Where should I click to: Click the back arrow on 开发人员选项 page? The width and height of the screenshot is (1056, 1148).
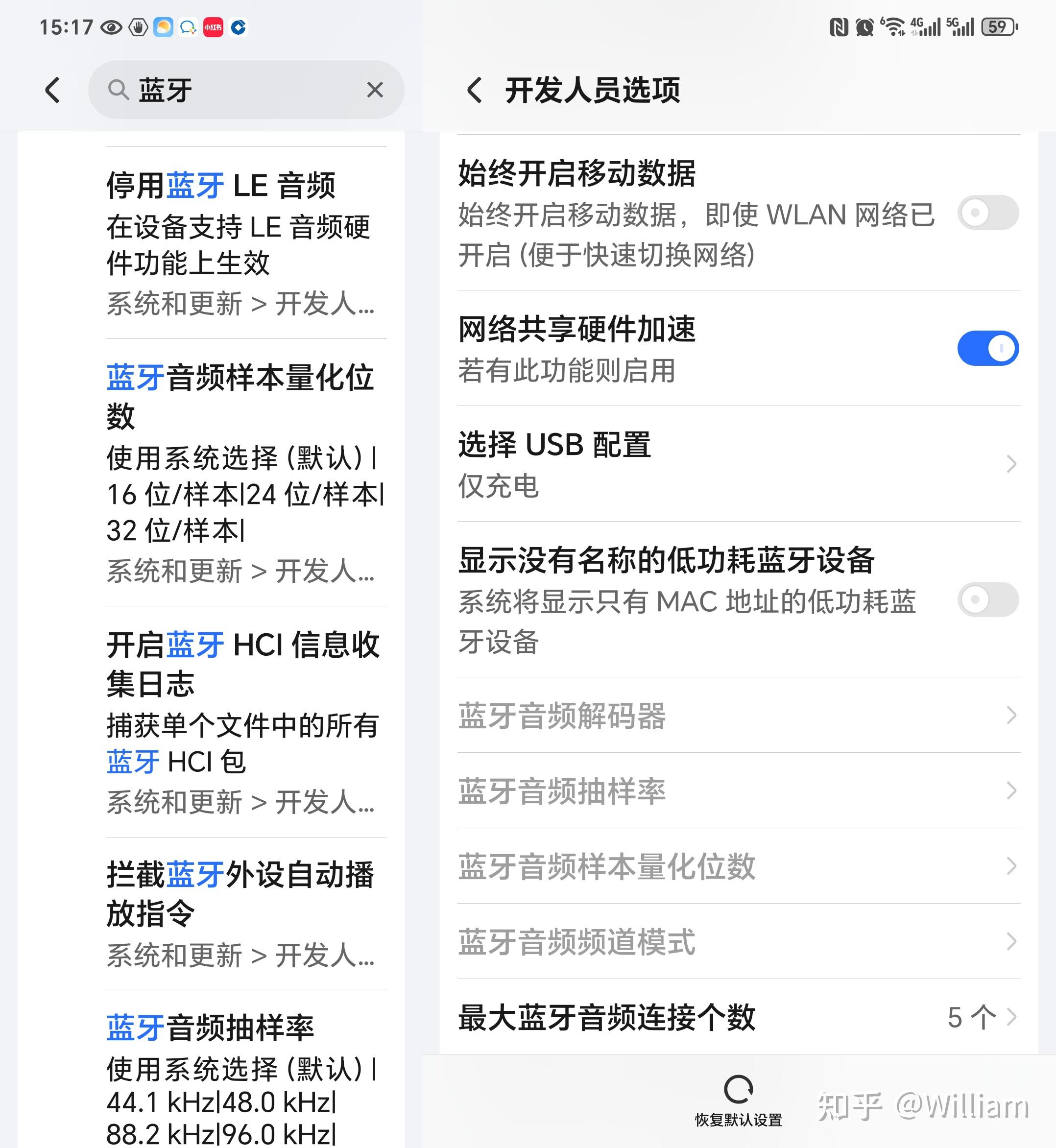476,90
